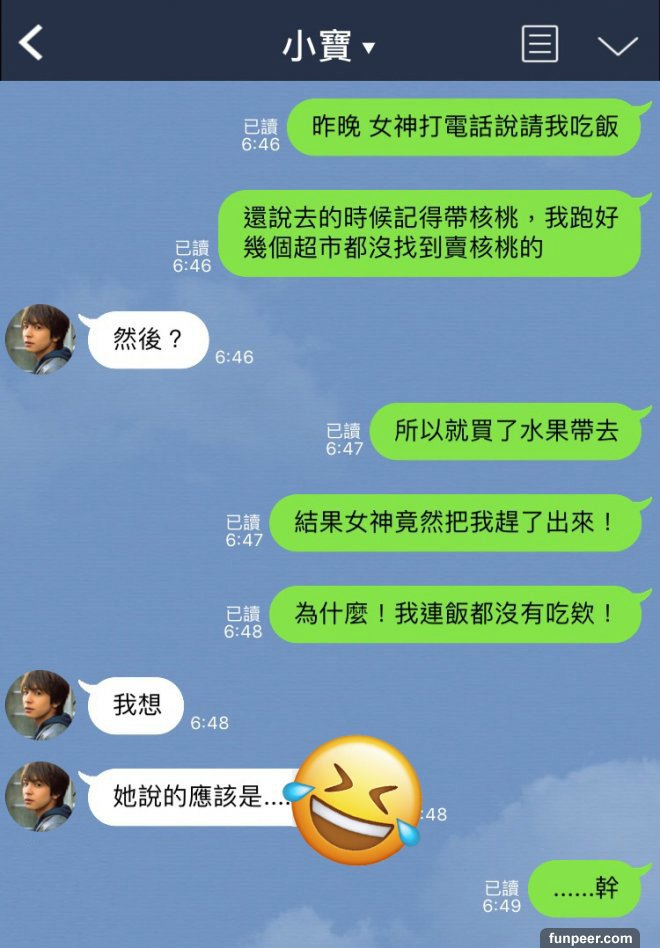View profile avatar beside the 然後？ message

(41, 339)
